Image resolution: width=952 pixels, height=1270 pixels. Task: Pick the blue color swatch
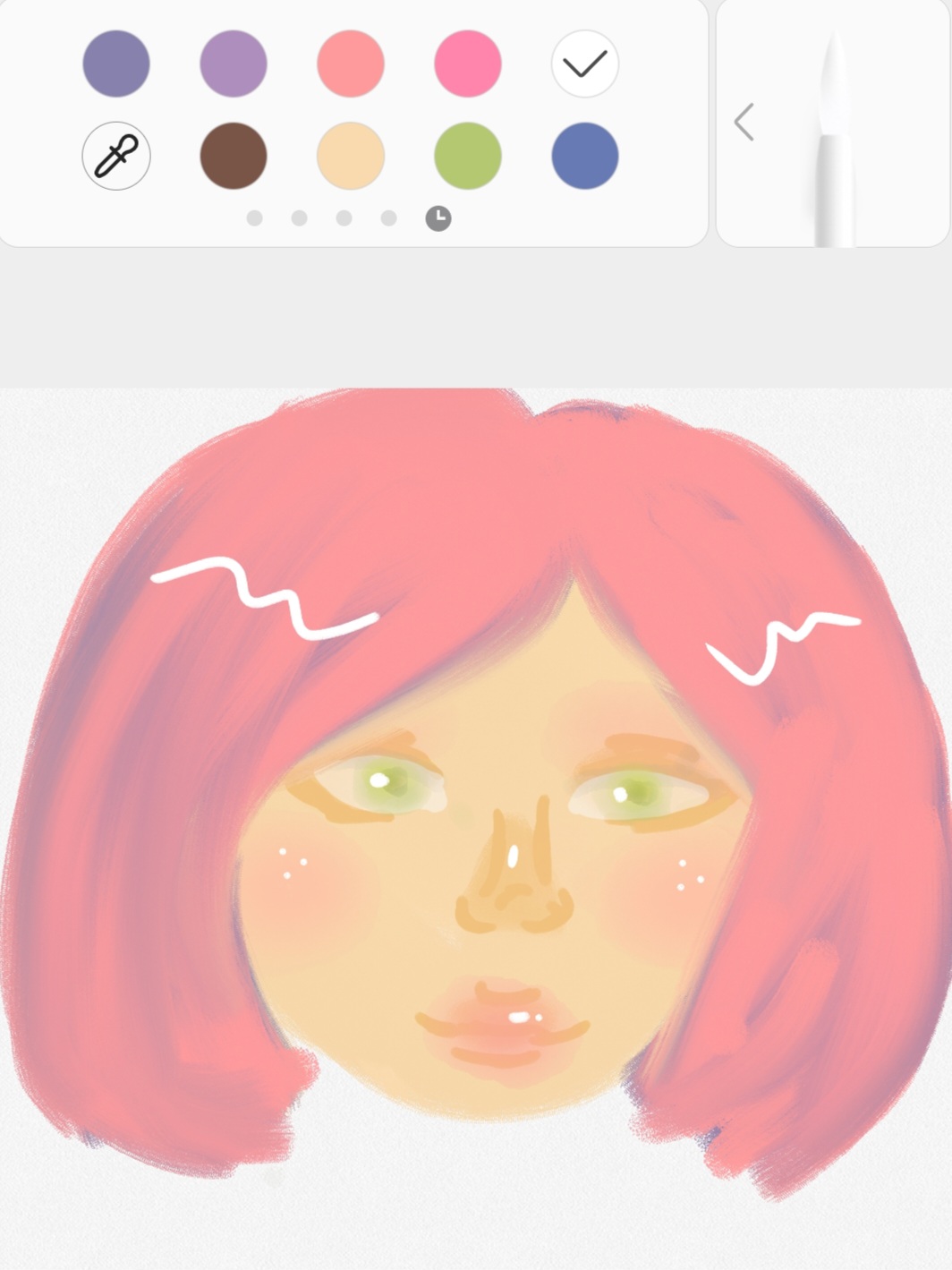pos(584,156)
